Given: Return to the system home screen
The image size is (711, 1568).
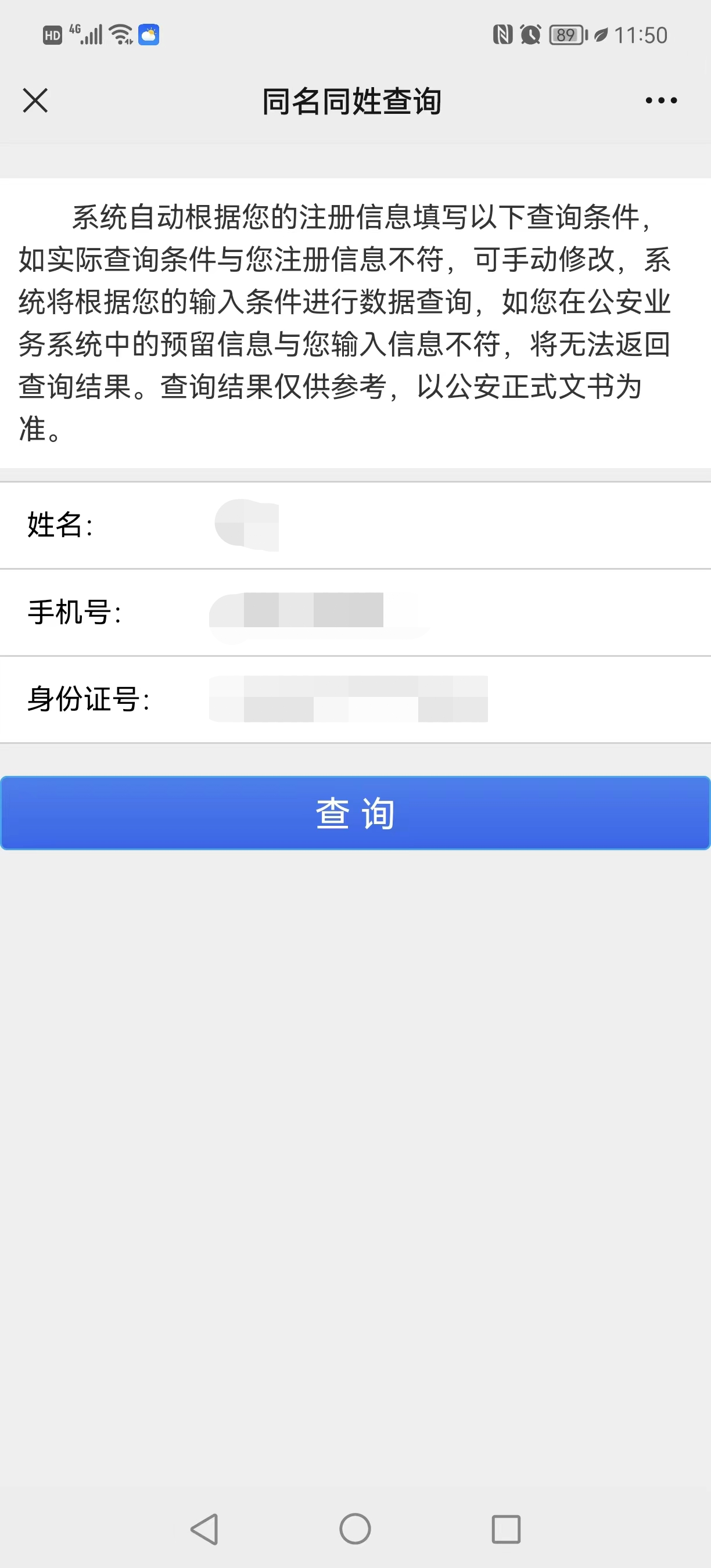Looking at the screenshot, I should 355,1529.
